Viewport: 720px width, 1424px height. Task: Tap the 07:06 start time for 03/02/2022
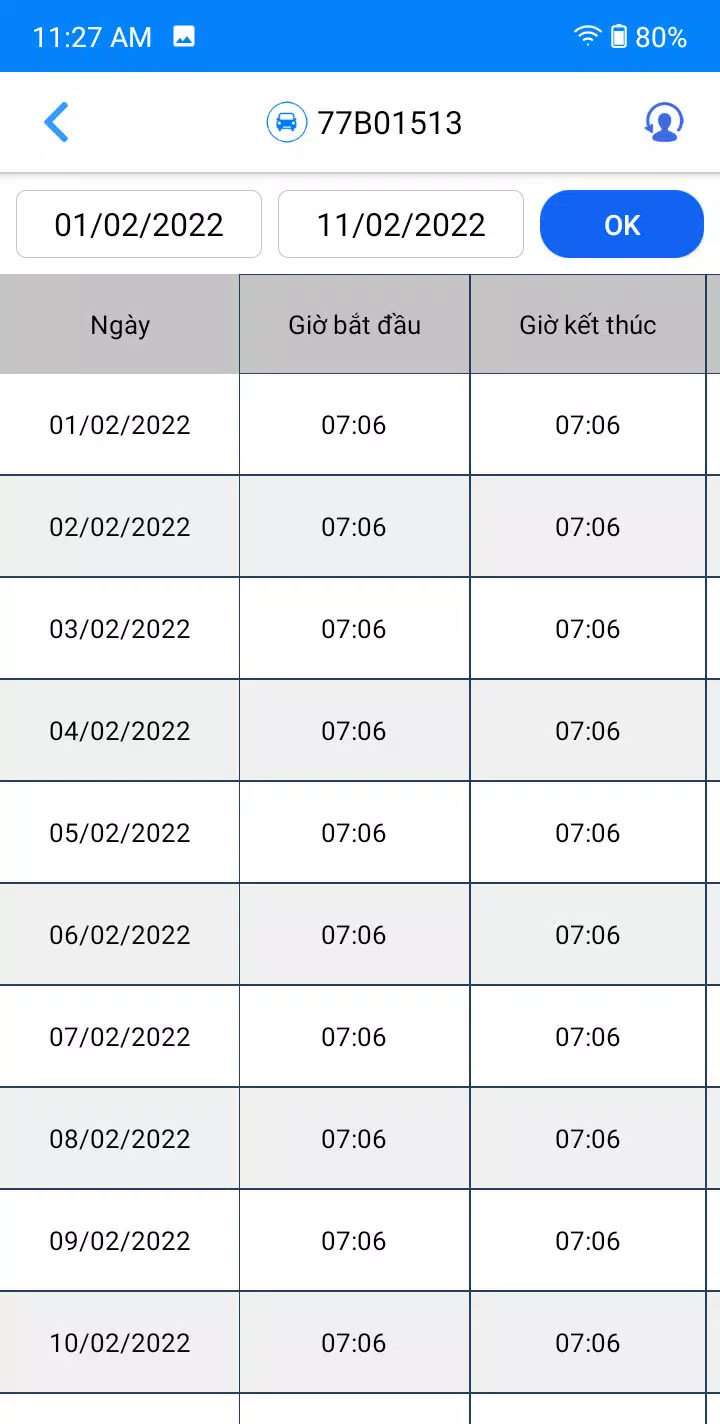pyautogui.click(x=354, y=628)
